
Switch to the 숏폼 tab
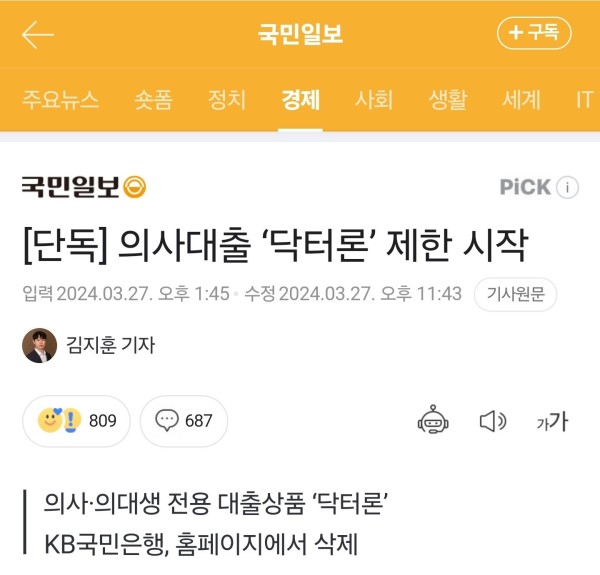point(153,100)
